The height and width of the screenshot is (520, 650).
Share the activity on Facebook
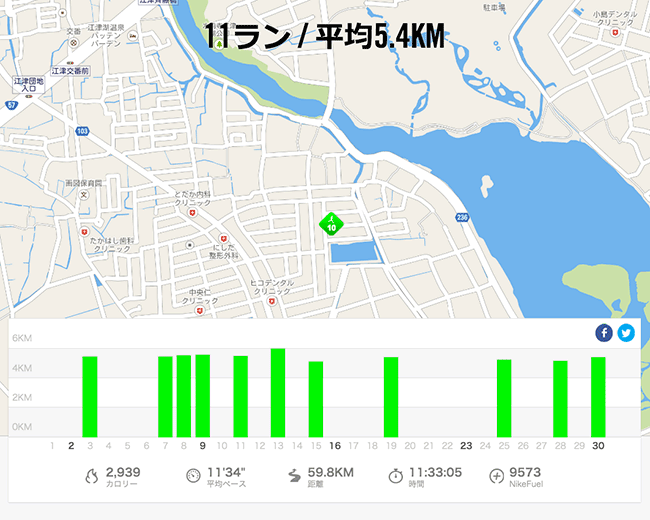click(x=604, y=333)
